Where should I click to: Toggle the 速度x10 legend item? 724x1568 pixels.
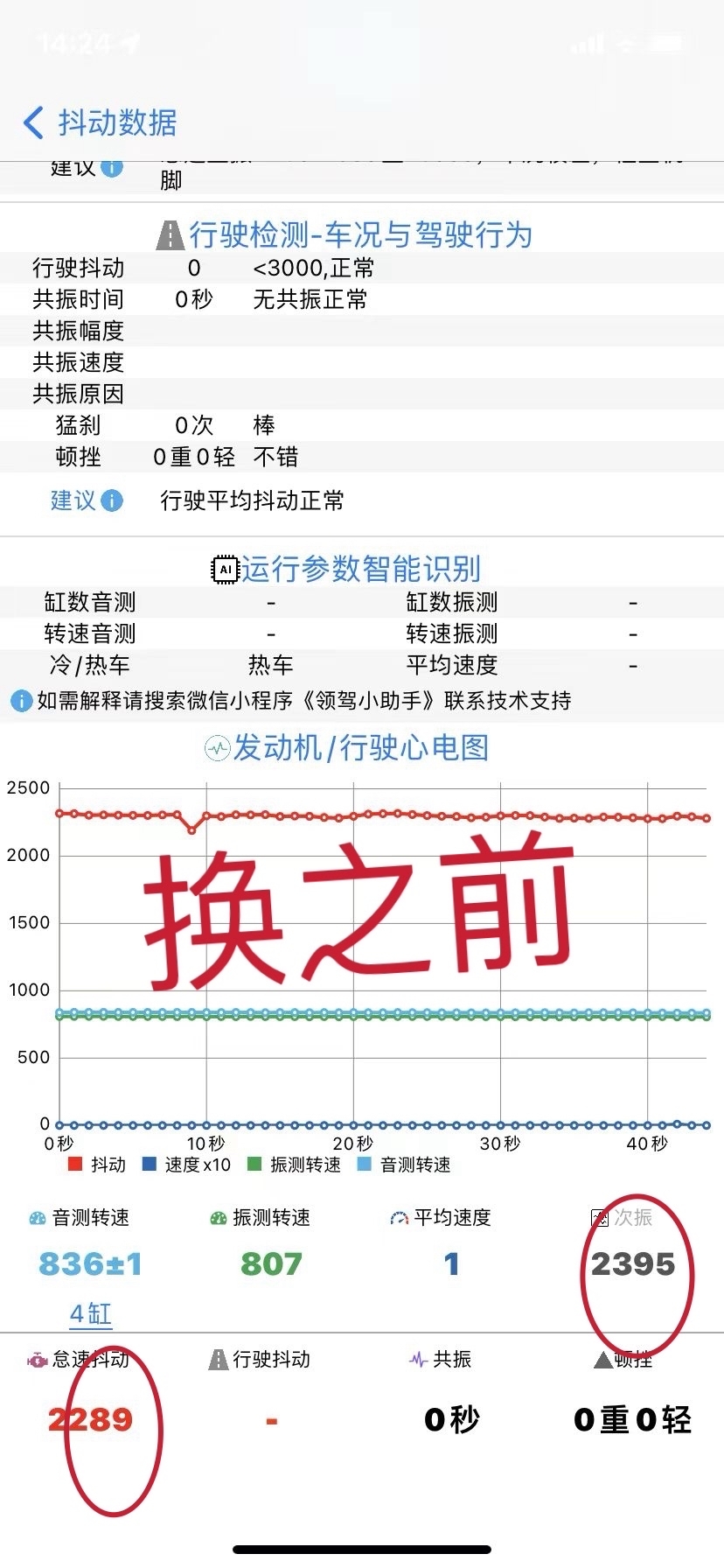186,1165
